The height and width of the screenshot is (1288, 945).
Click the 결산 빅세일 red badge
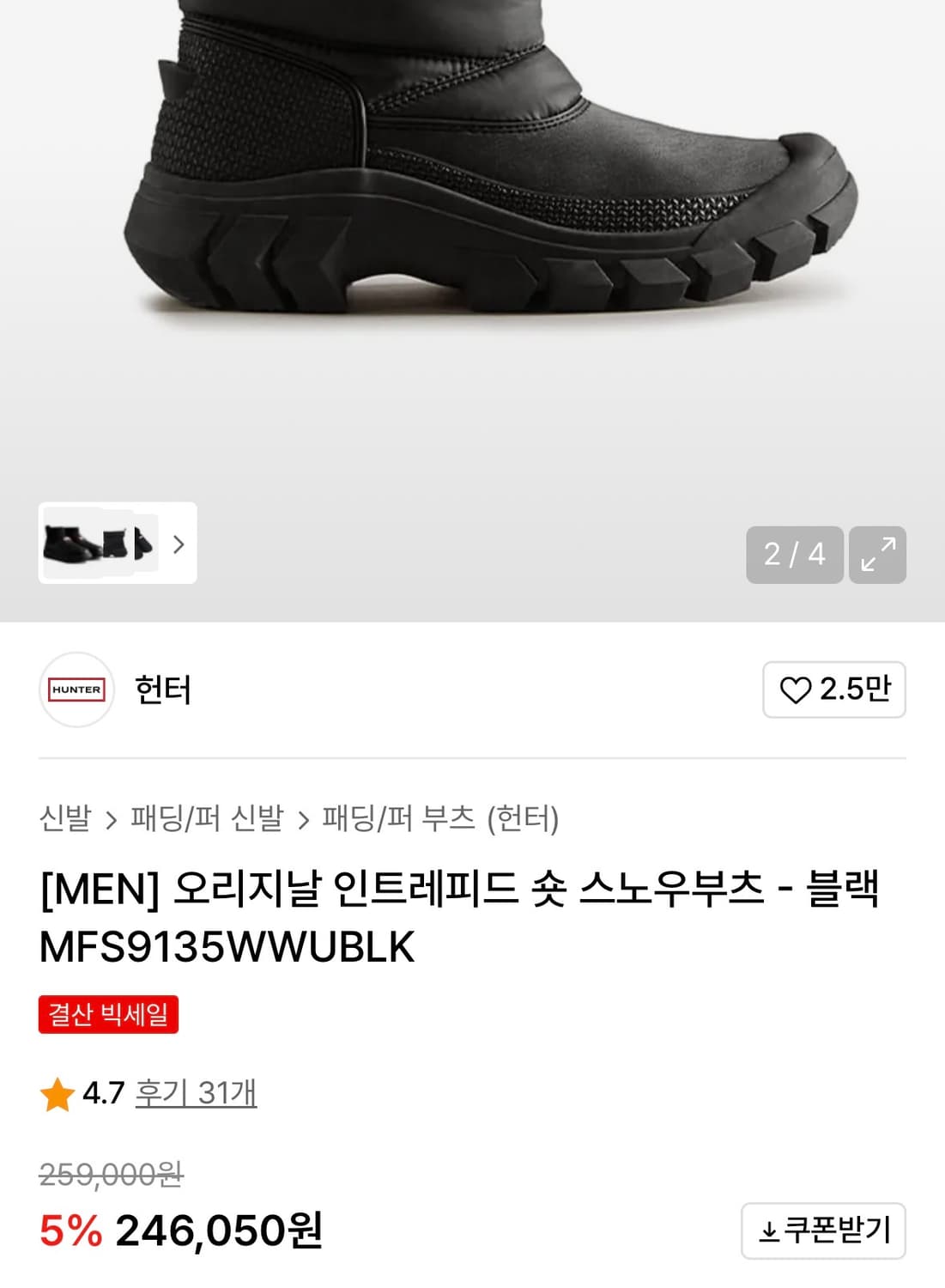pos(108,1013)
